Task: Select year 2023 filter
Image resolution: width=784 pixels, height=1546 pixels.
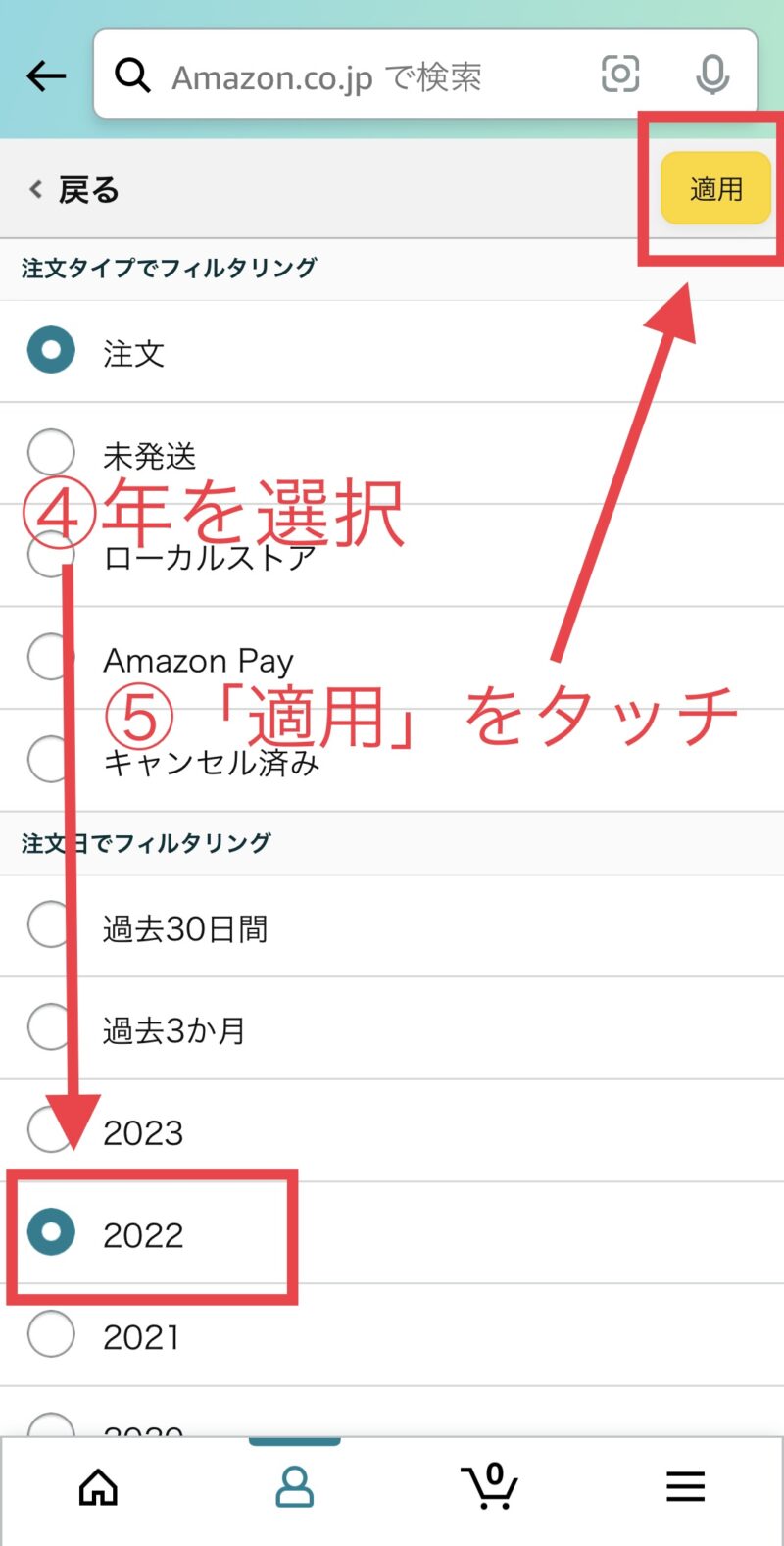Action: coord(51,1130)
